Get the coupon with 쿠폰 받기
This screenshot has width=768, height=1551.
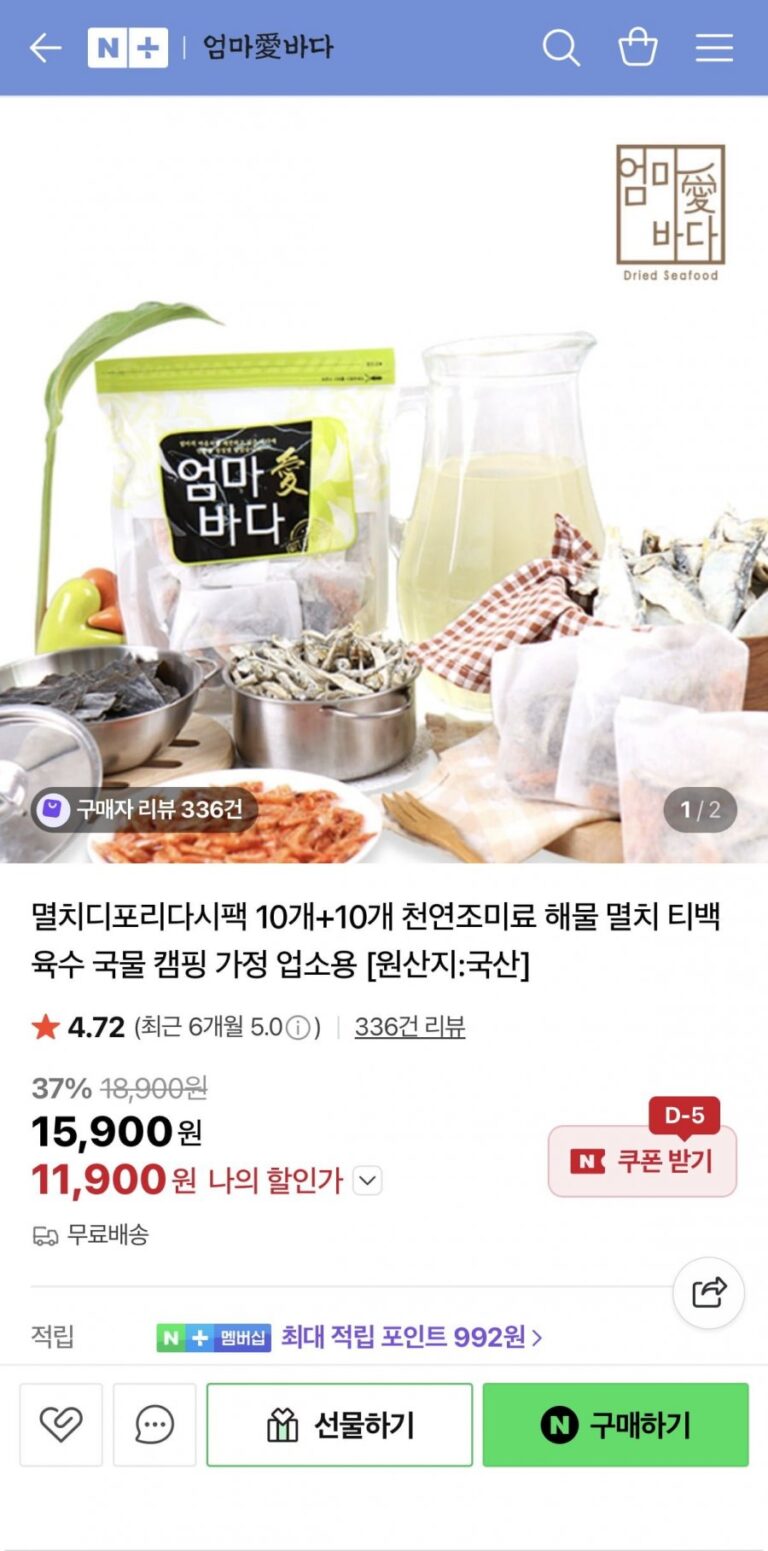point(642,1161)
